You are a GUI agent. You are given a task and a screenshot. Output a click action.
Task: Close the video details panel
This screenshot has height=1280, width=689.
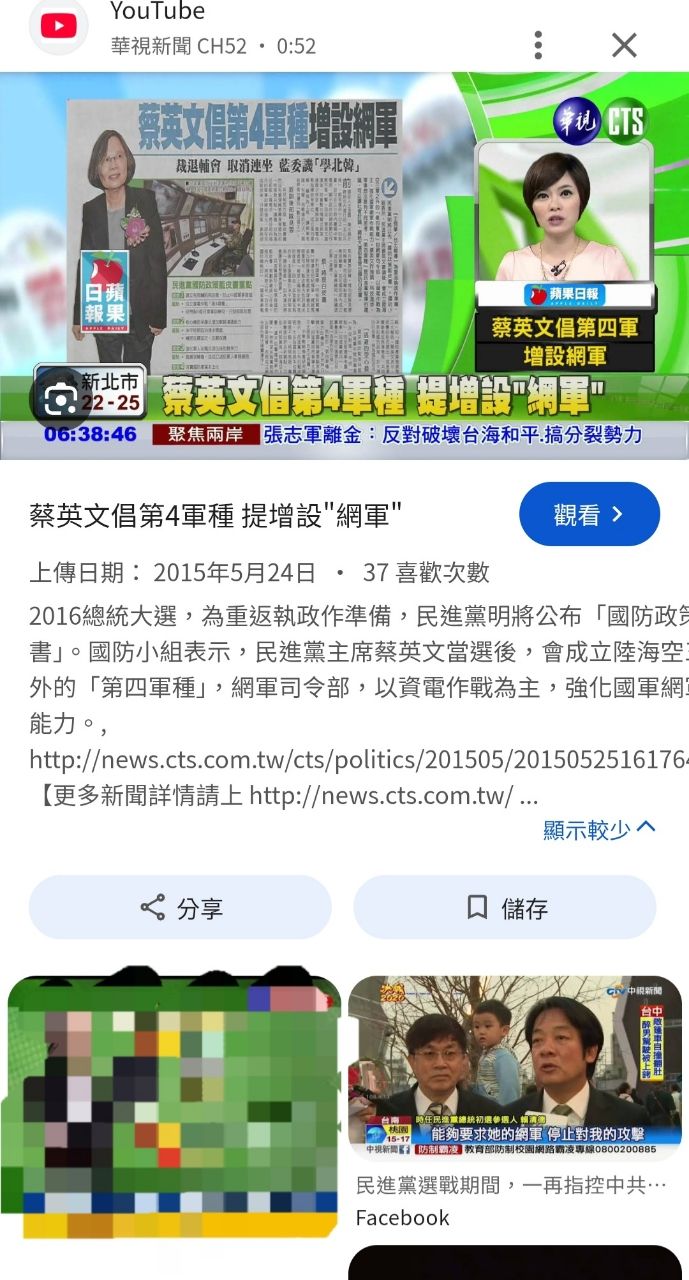624,45
